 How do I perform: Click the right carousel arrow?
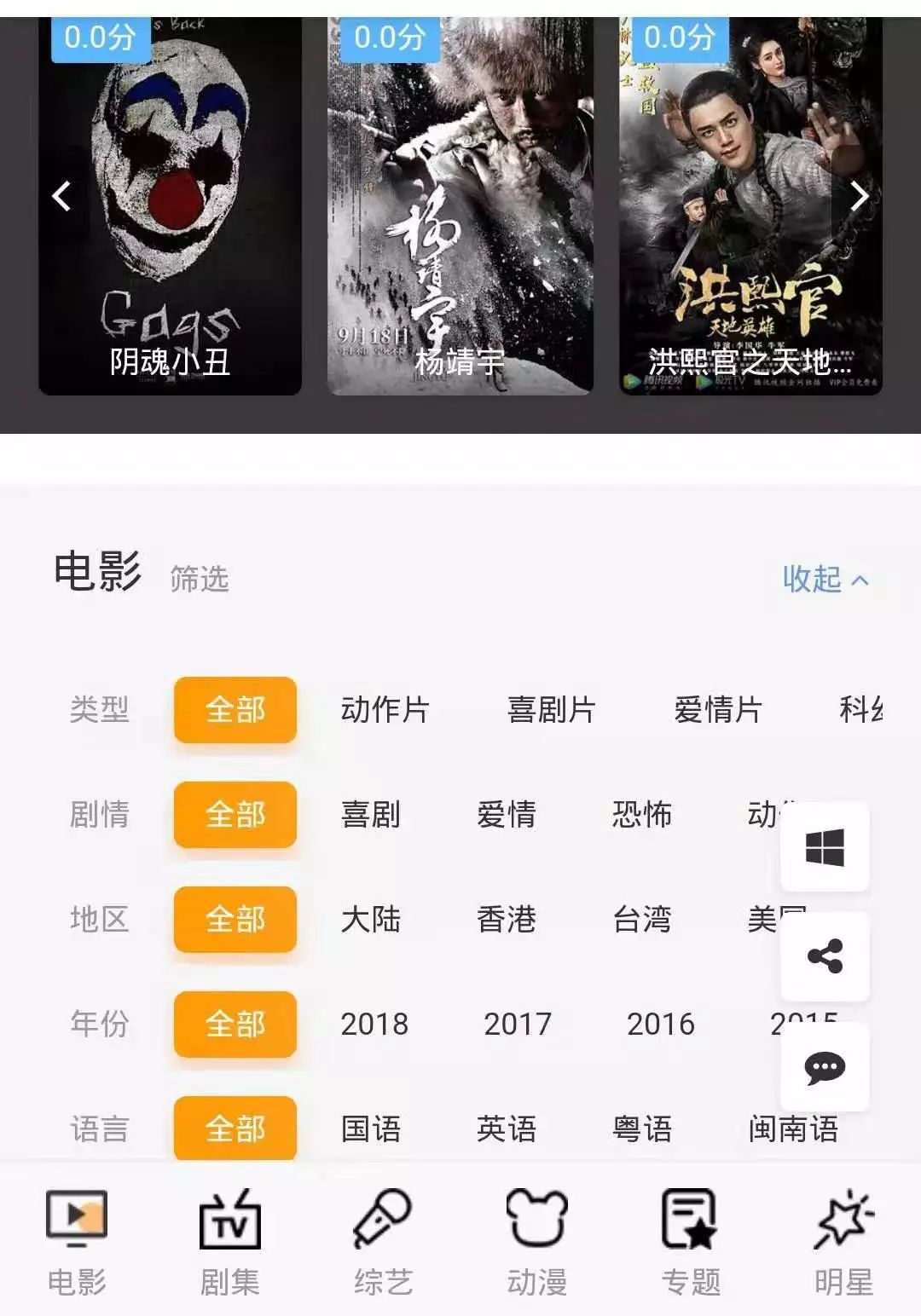[x=861, y=197]
